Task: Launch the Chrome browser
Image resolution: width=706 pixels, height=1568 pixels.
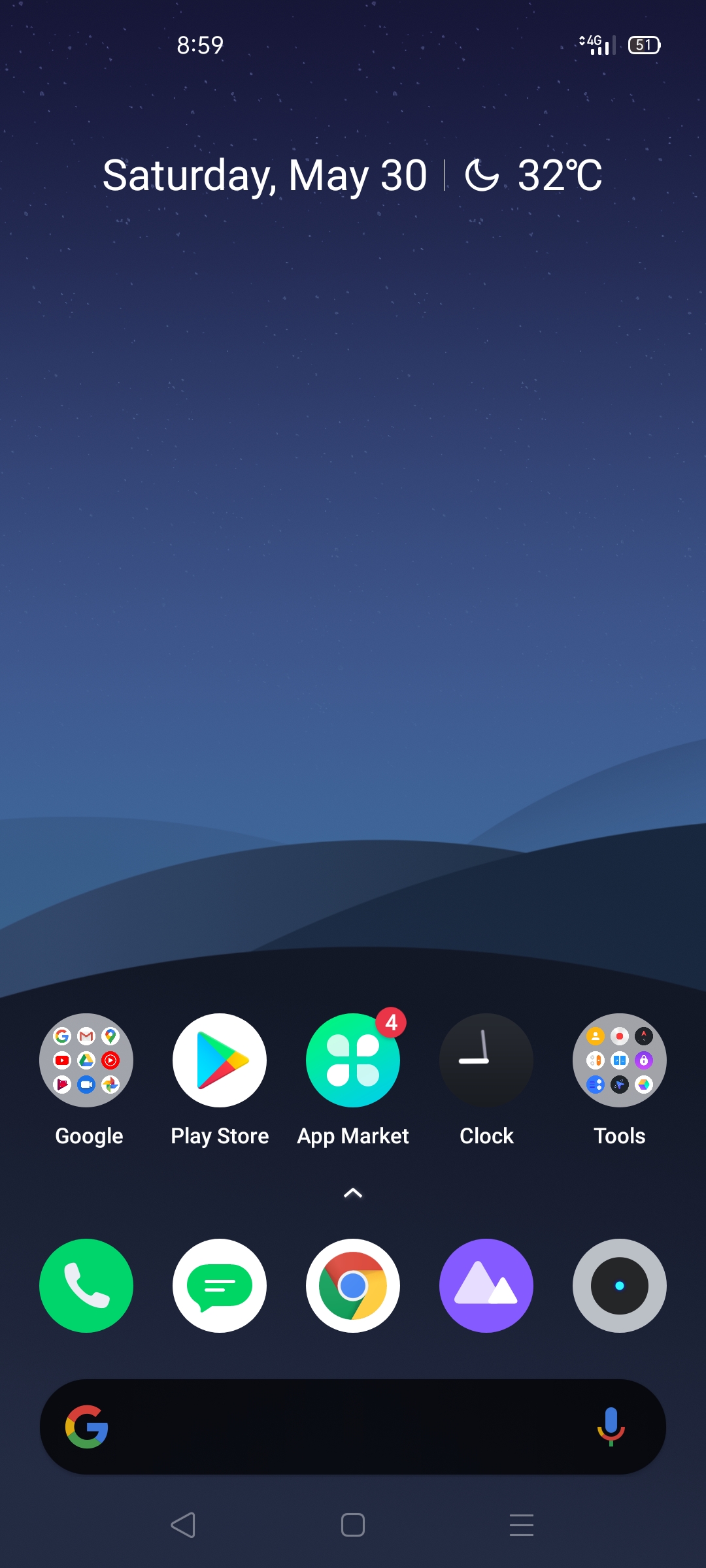Action: [x=353, y=1285]
